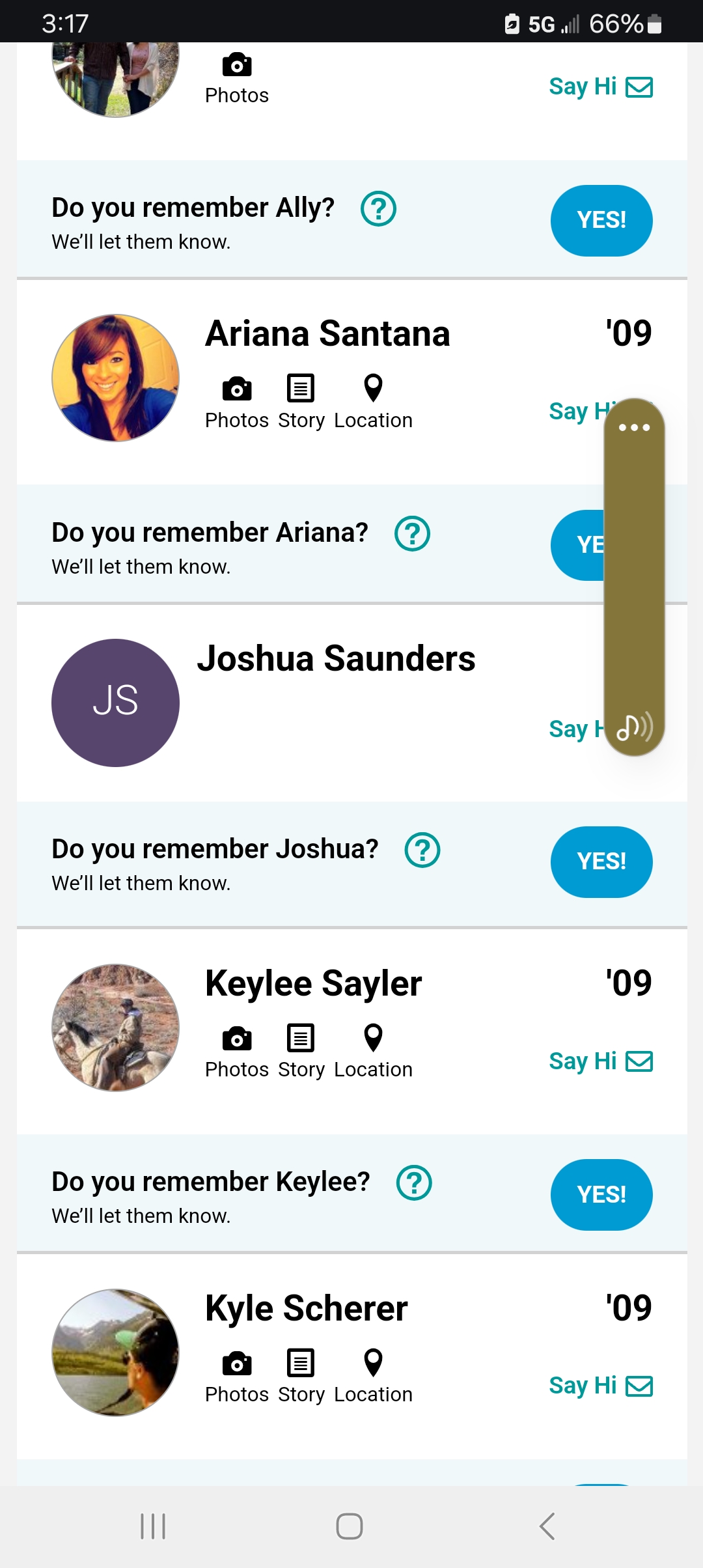Screen dimensions: 703x1568
Task: View Ariana Santana's Photos
Action: 237,403
